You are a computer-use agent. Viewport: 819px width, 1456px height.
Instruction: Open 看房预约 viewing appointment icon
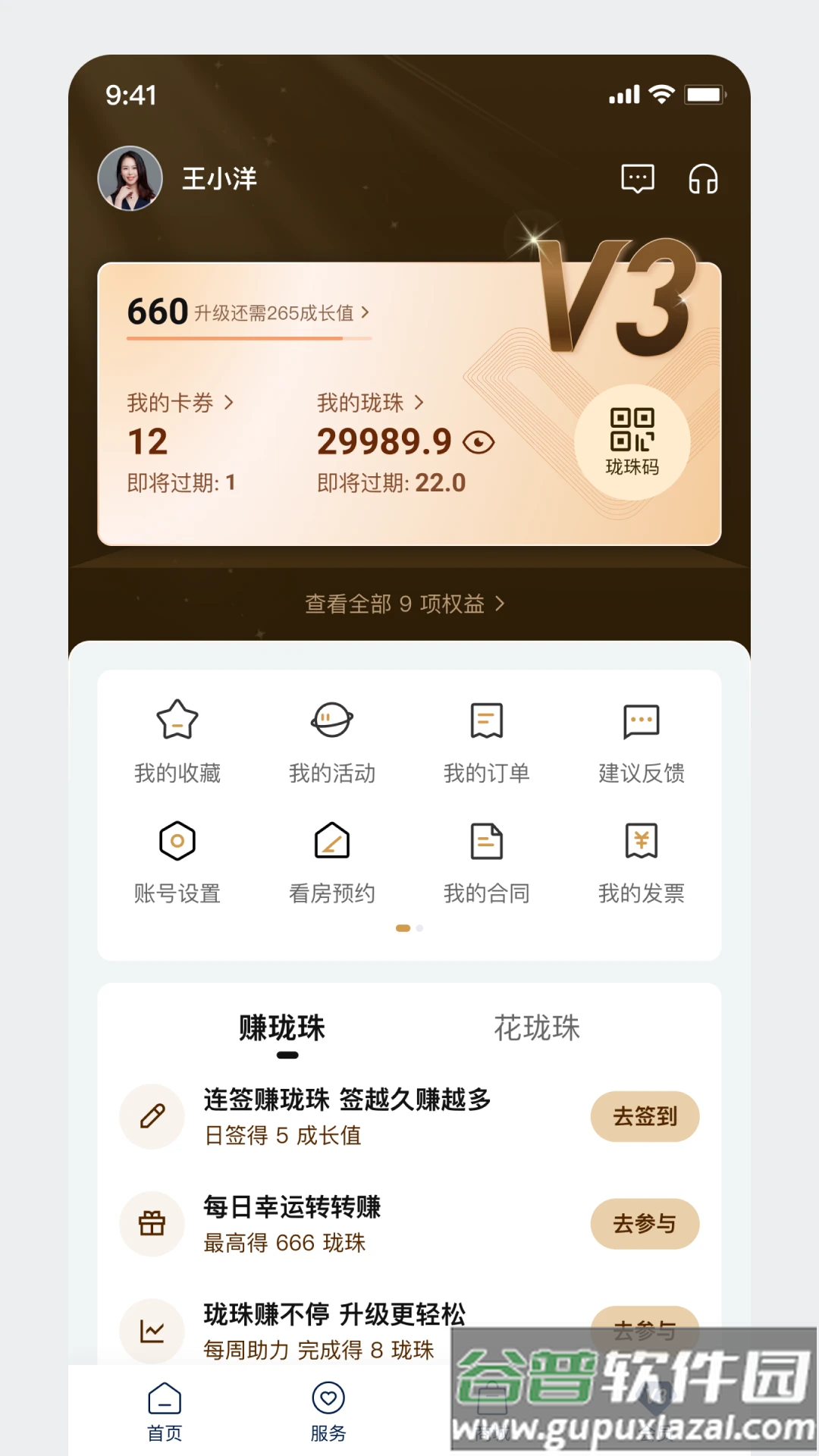[x=332, y=840]
